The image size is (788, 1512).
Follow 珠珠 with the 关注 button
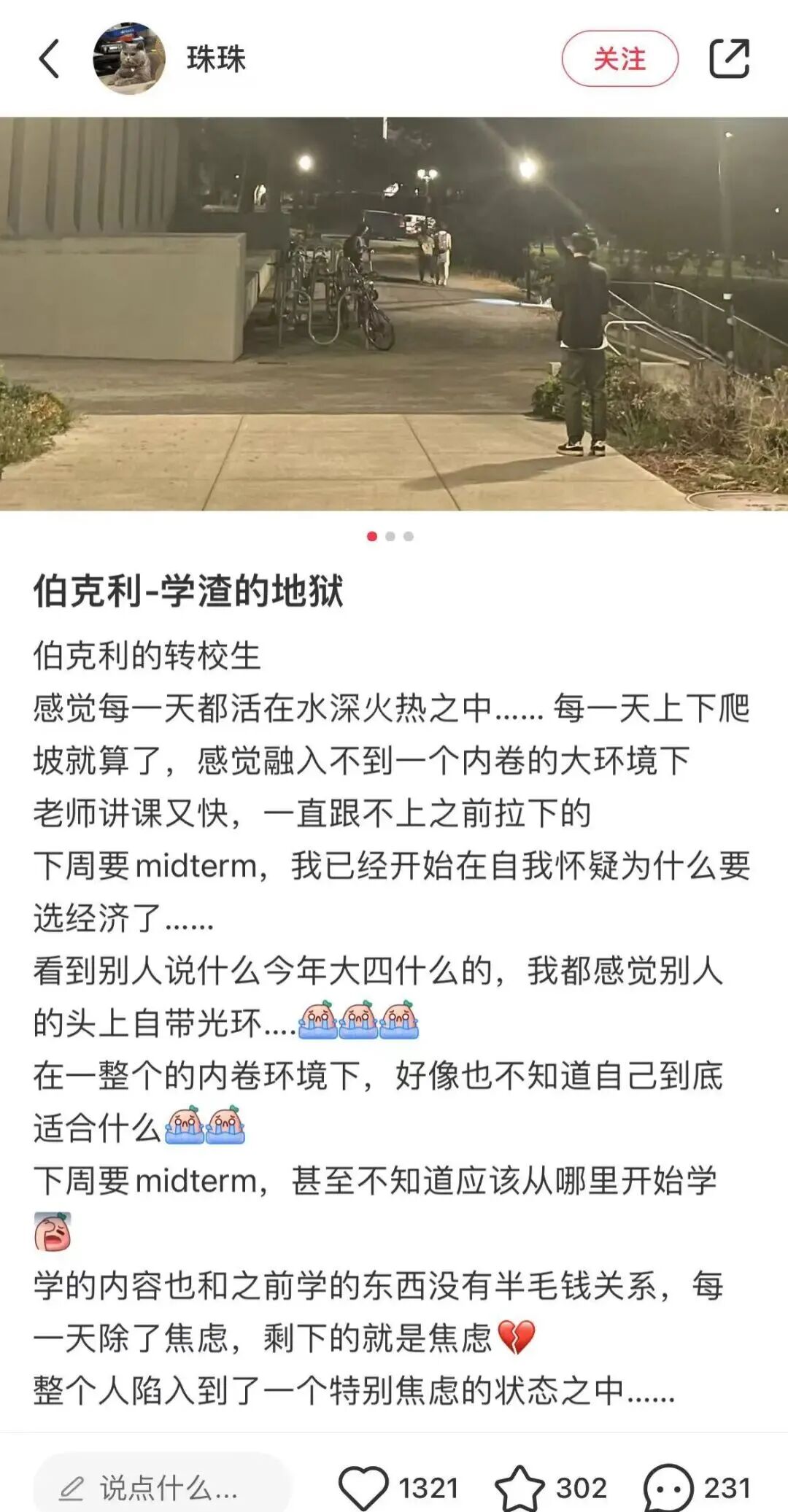click(x=619, y=58)
